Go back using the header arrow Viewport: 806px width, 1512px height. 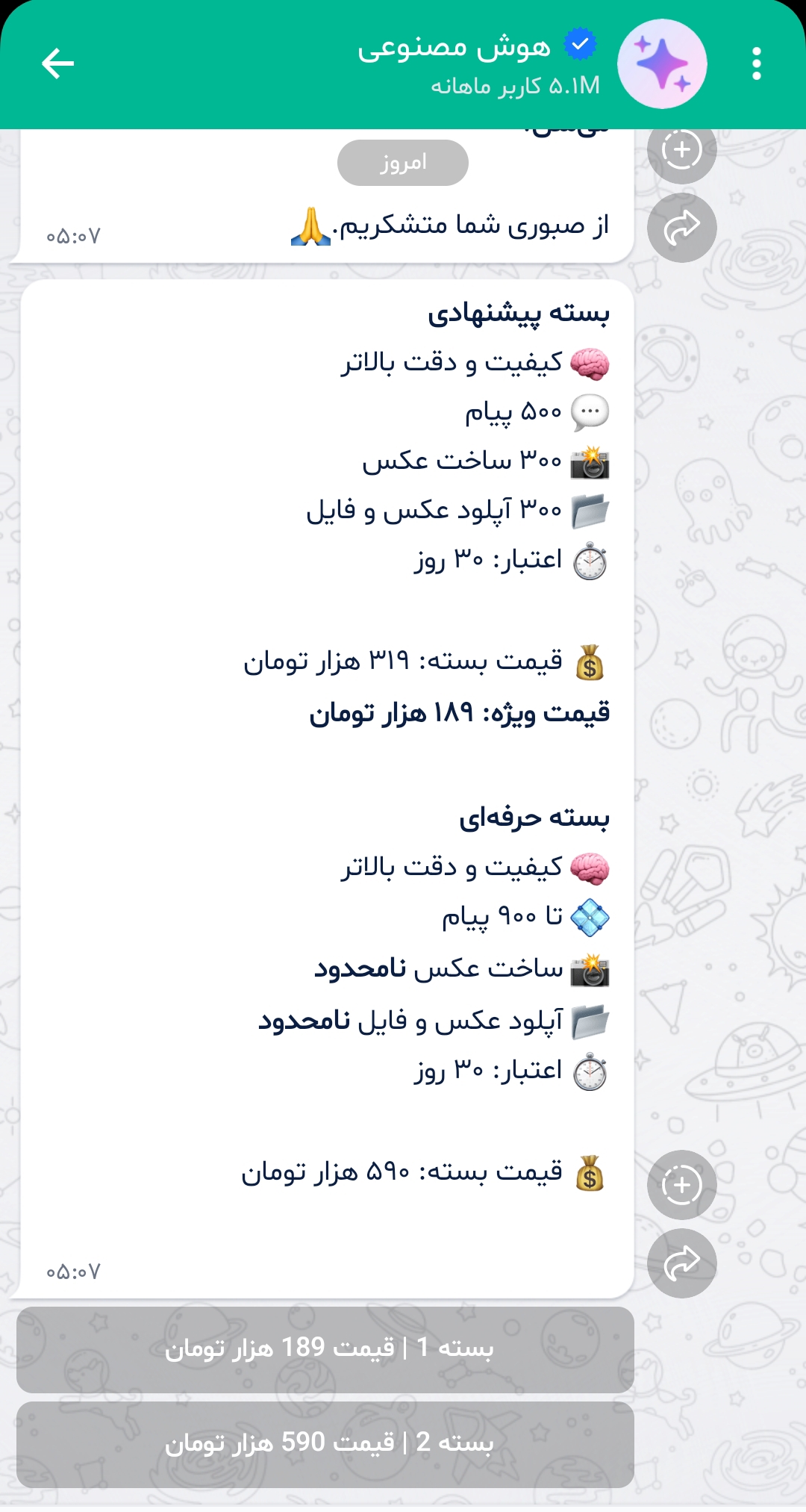pyautogui.click(x=57, y=63)
